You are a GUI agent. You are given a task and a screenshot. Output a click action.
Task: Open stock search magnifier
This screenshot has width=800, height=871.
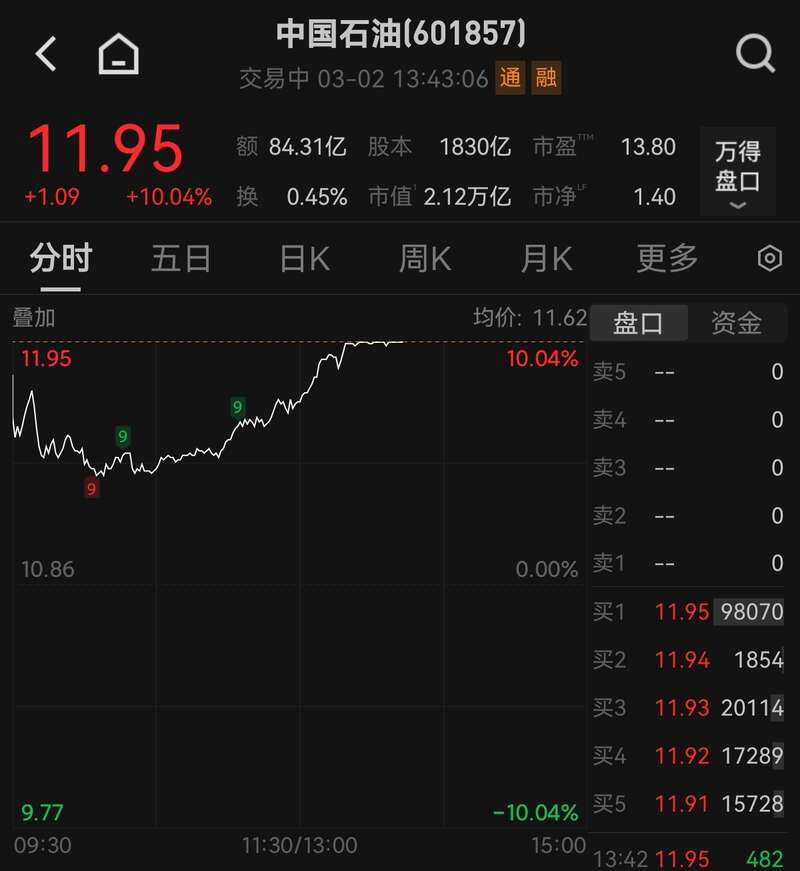point(755,53)
